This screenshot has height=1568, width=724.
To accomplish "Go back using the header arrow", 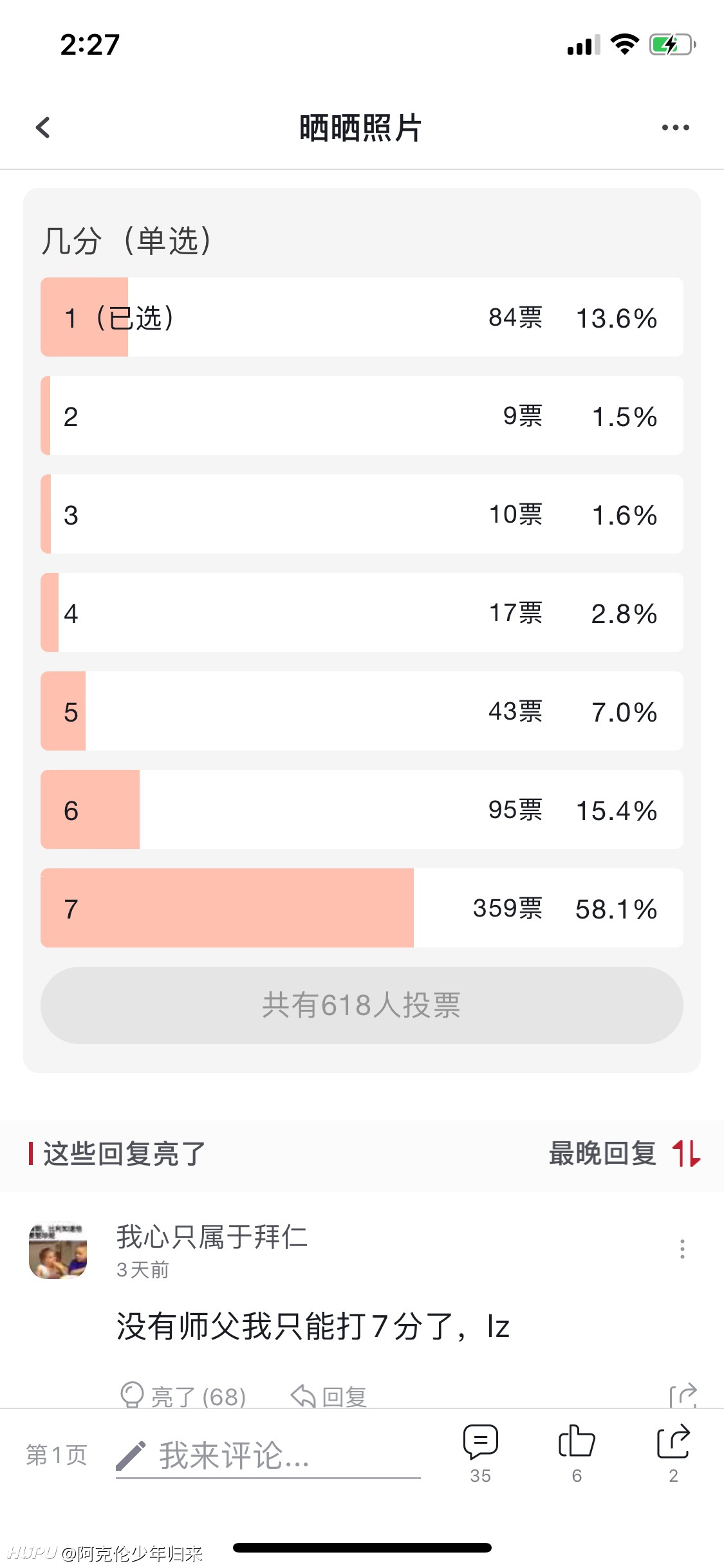I will pyautogui.click(x=42, y=127).
